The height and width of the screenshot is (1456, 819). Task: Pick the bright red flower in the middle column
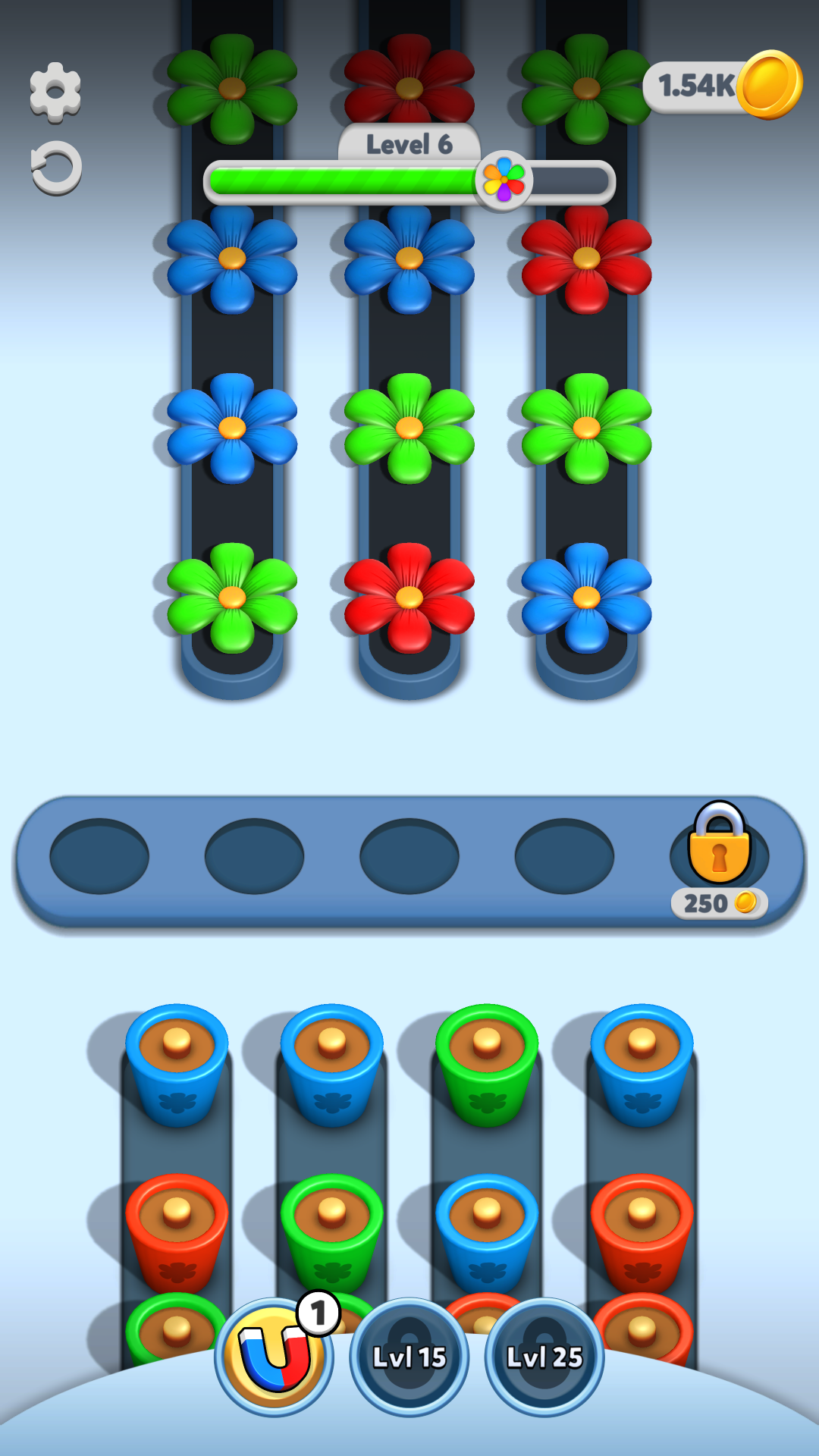(409, 598)
